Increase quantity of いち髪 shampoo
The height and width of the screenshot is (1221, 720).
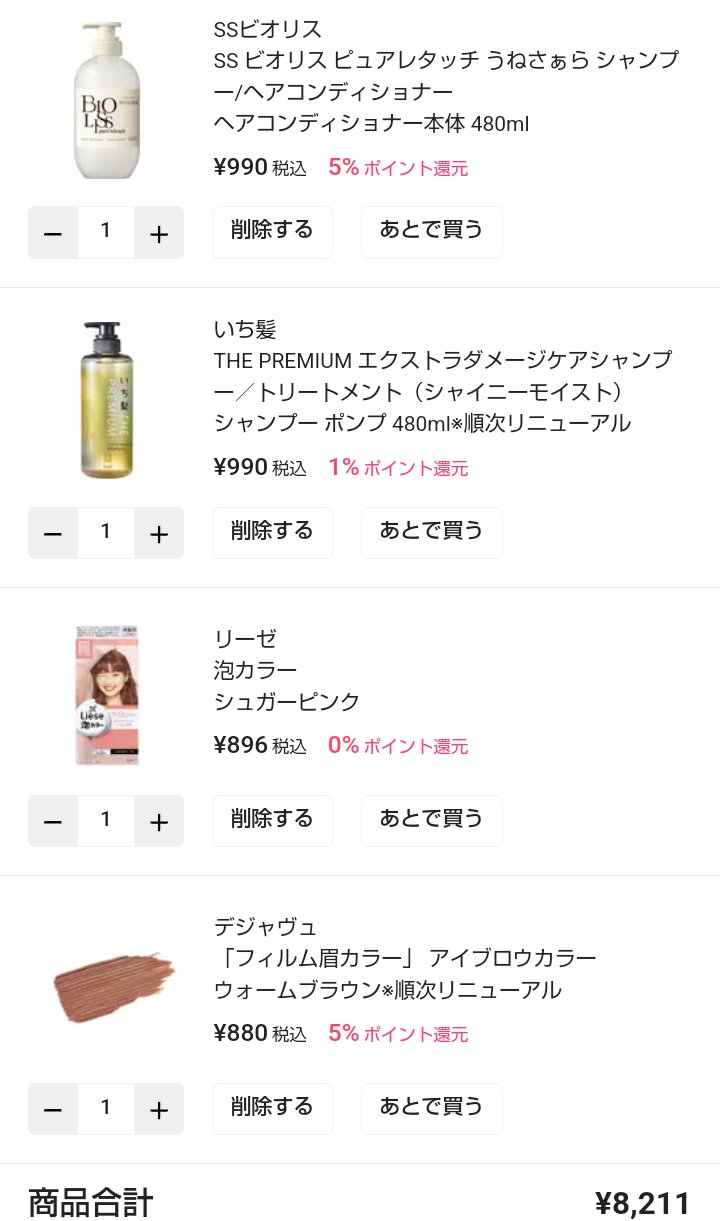tap(158, 533)
